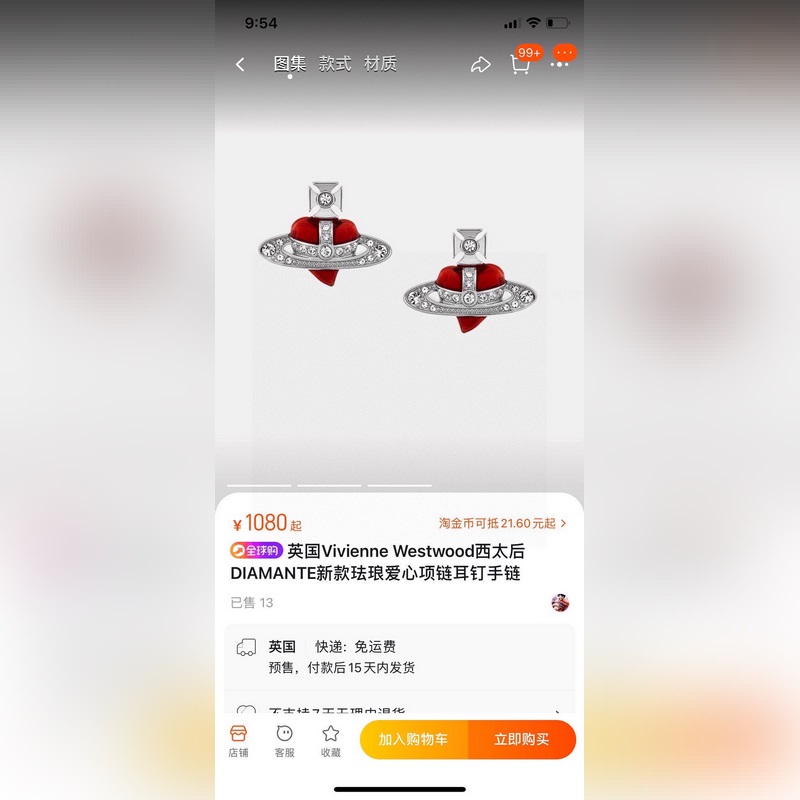Add product to 收藏 favorites
This screenshot has height=800, width=800.
331,740
